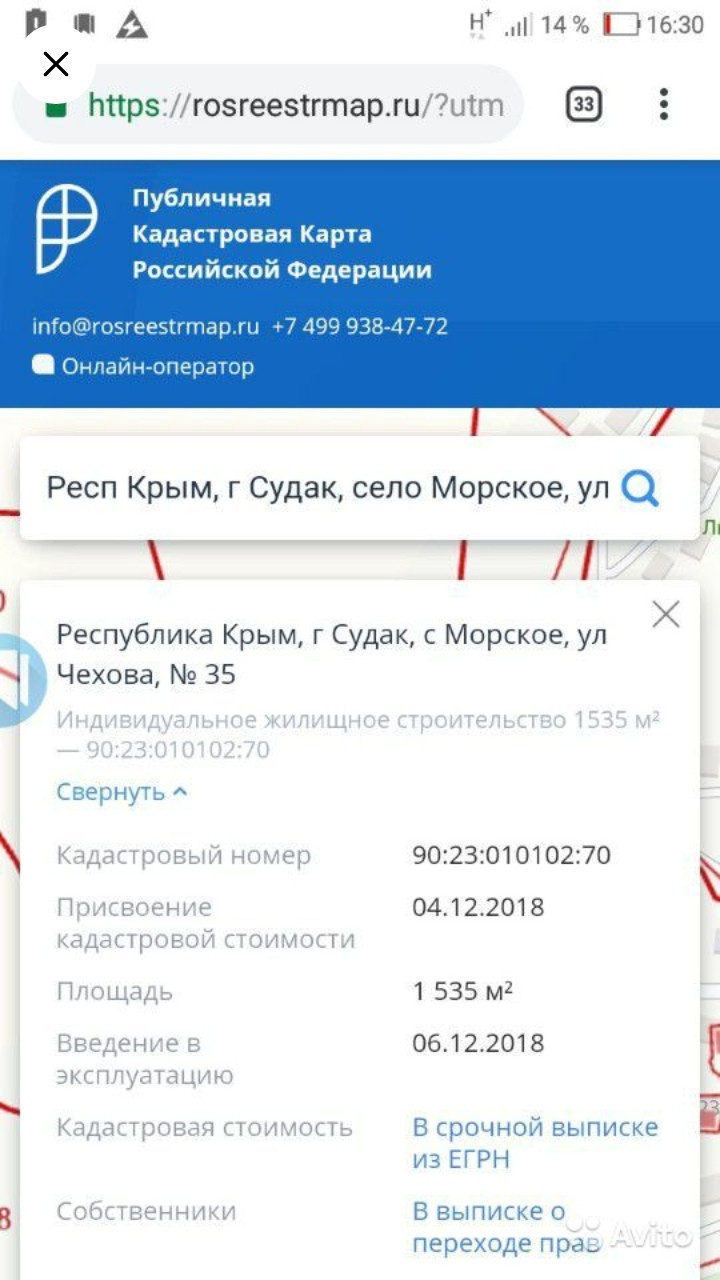Close the parcel info card
Screen dimensions: 720x1280
click(666, 614)
